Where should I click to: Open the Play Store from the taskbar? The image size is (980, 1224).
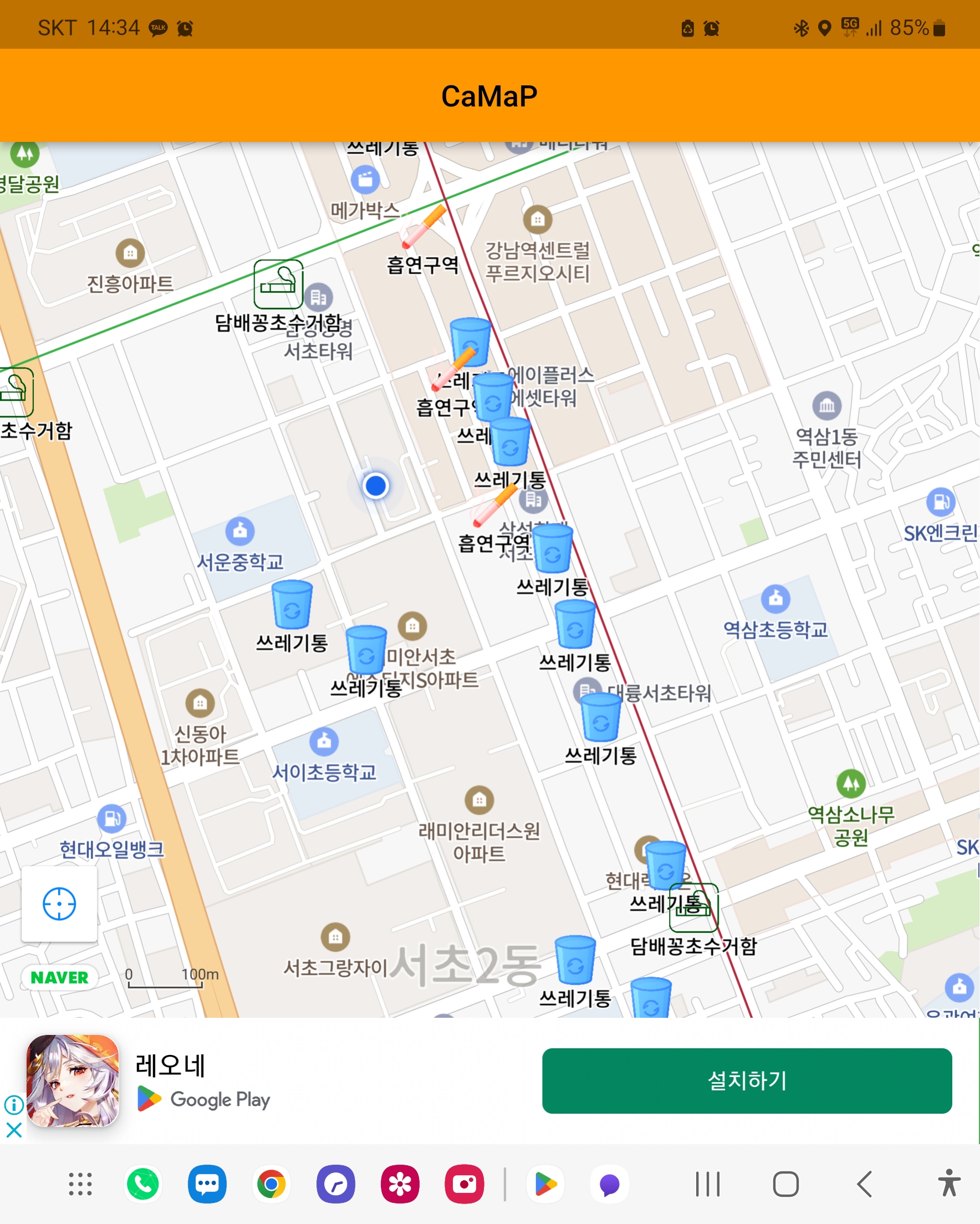[545, 1184]
